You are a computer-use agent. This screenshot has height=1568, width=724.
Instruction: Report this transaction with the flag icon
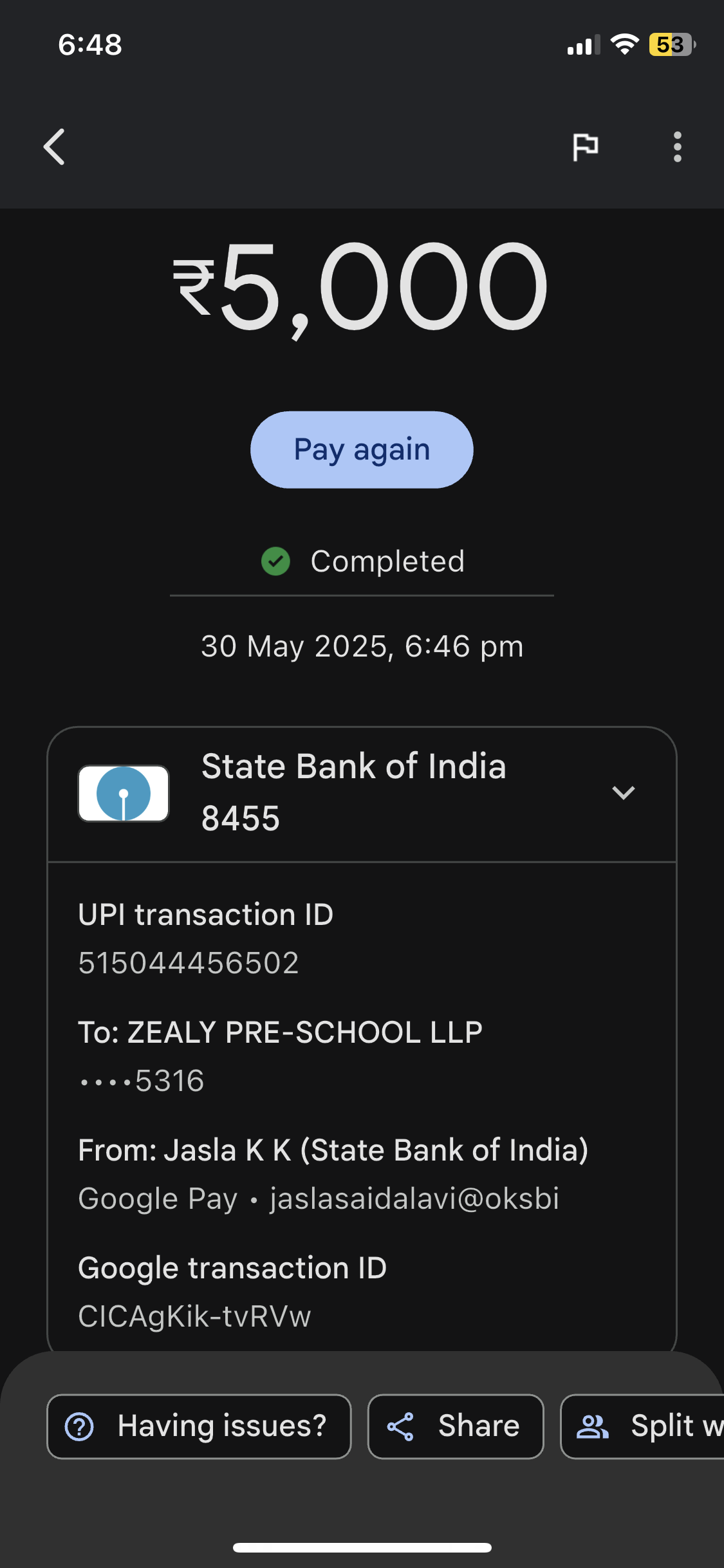[x=585, y=147]
